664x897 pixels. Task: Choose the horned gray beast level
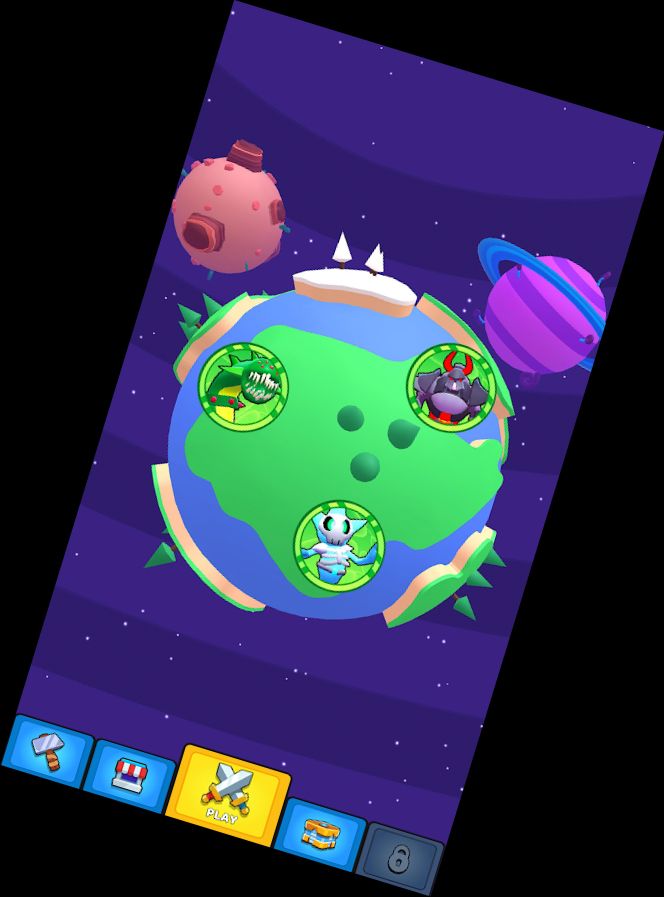(x=452, y=388)
